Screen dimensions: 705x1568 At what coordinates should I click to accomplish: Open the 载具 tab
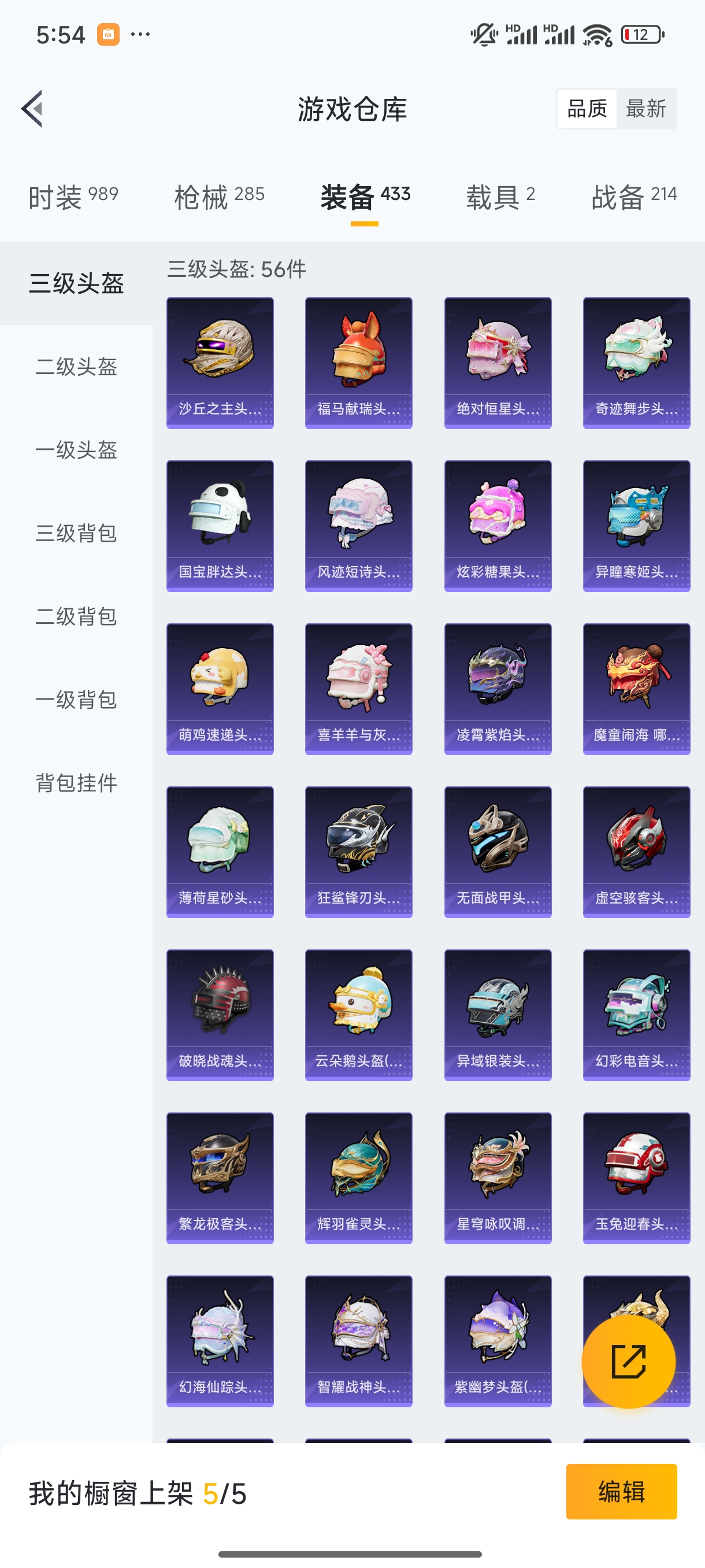click(500, 197)
